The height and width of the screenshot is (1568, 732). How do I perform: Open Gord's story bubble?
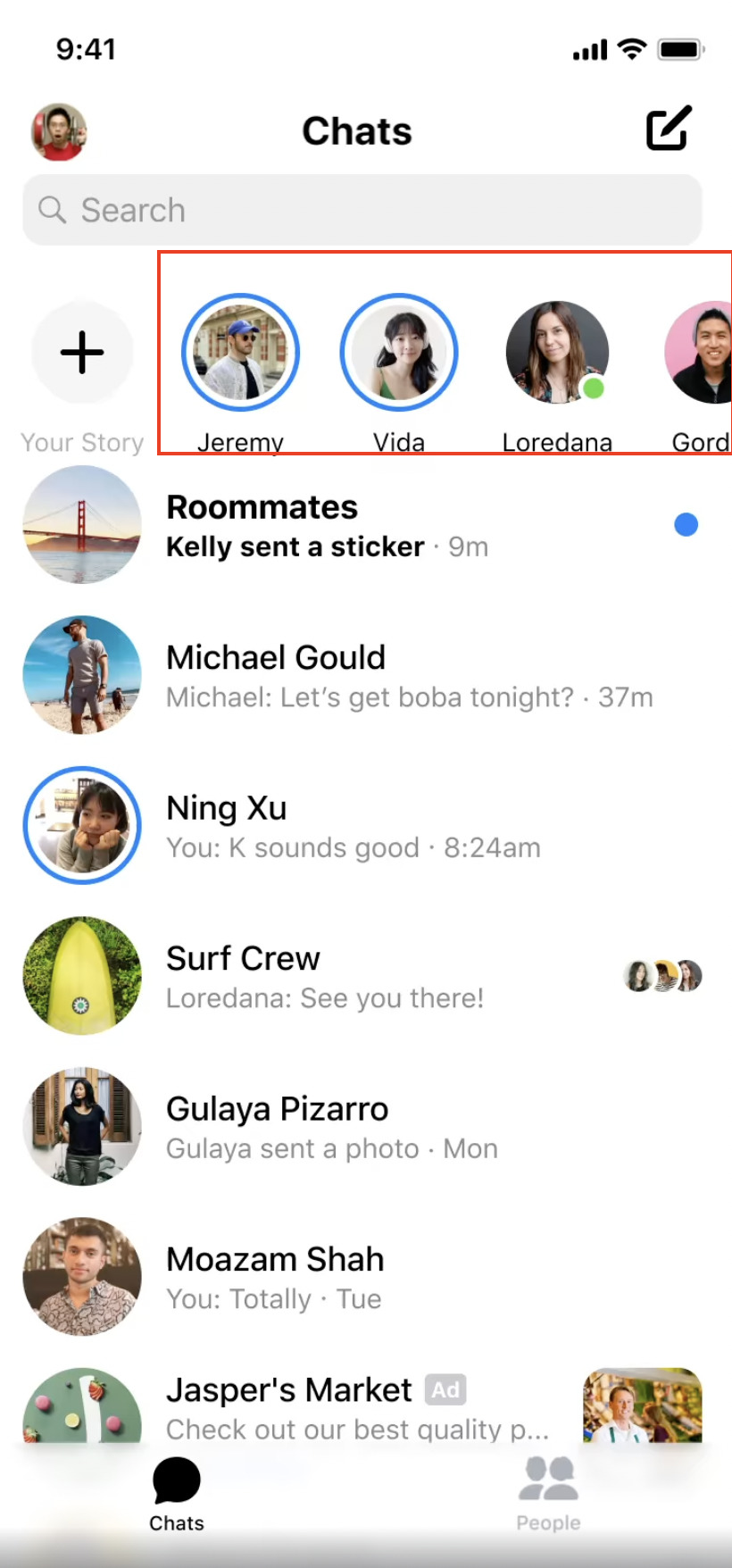point(703,352)
